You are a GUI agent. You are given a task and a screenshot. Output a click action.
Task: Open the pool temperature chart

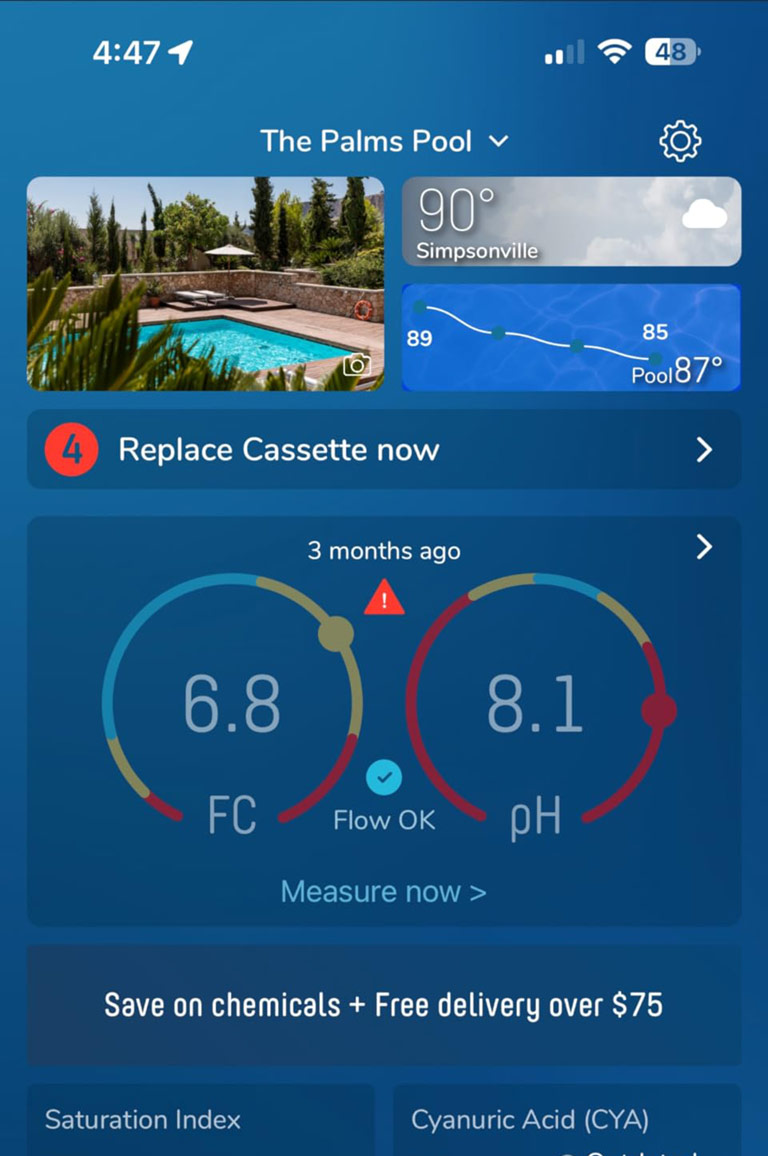571,337
